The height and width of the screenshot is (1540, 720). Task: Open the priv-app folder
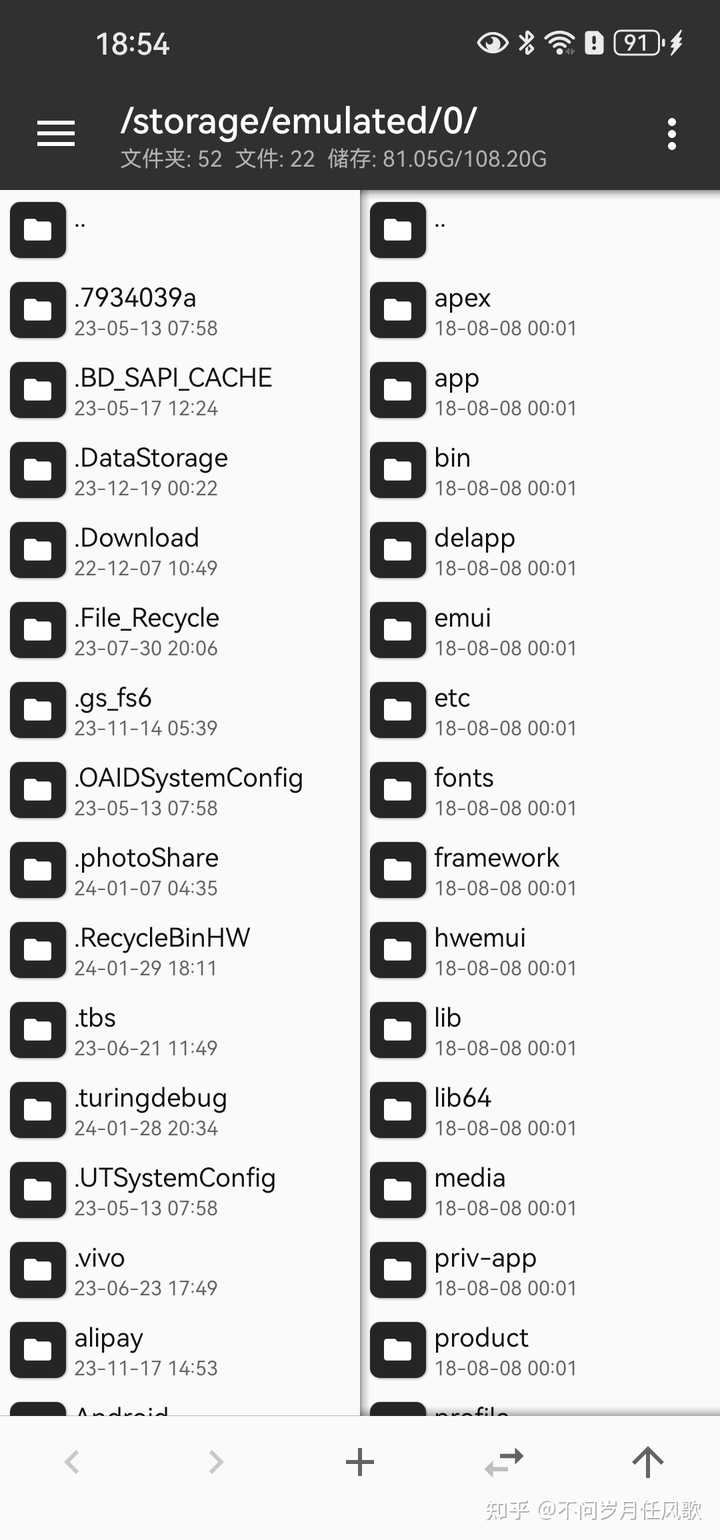point(485,1270)
